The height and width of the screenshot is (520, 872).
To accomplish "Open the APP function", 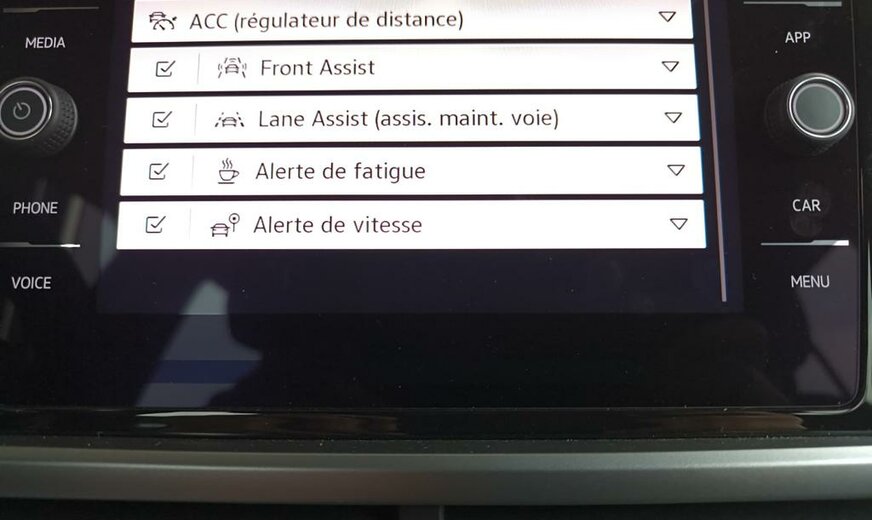I will 798,37.
